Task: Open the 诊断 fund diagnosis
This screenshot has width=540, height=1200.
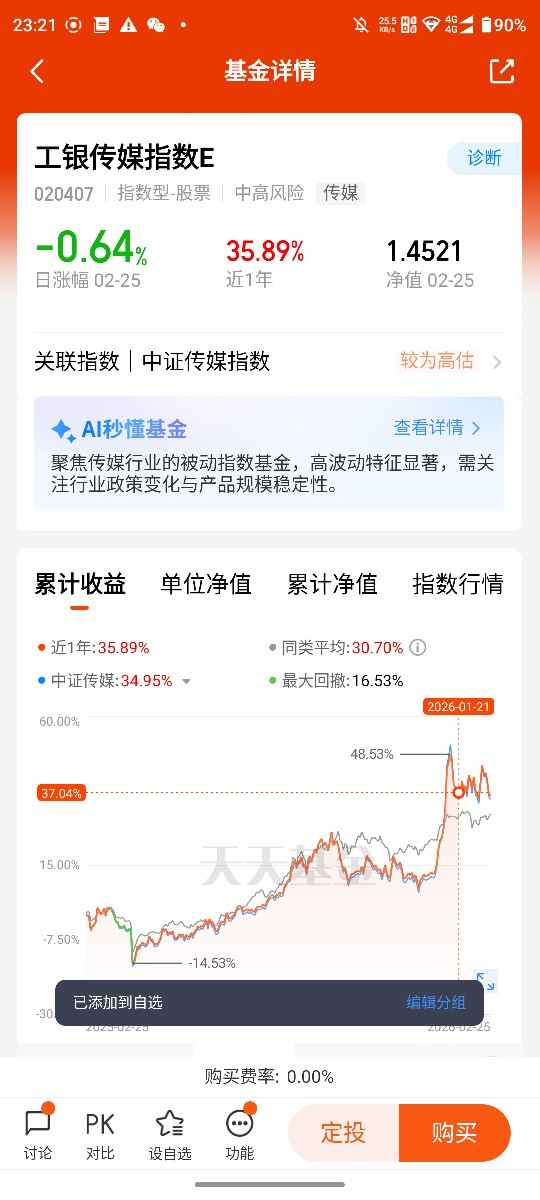Action: pos(484,158)
